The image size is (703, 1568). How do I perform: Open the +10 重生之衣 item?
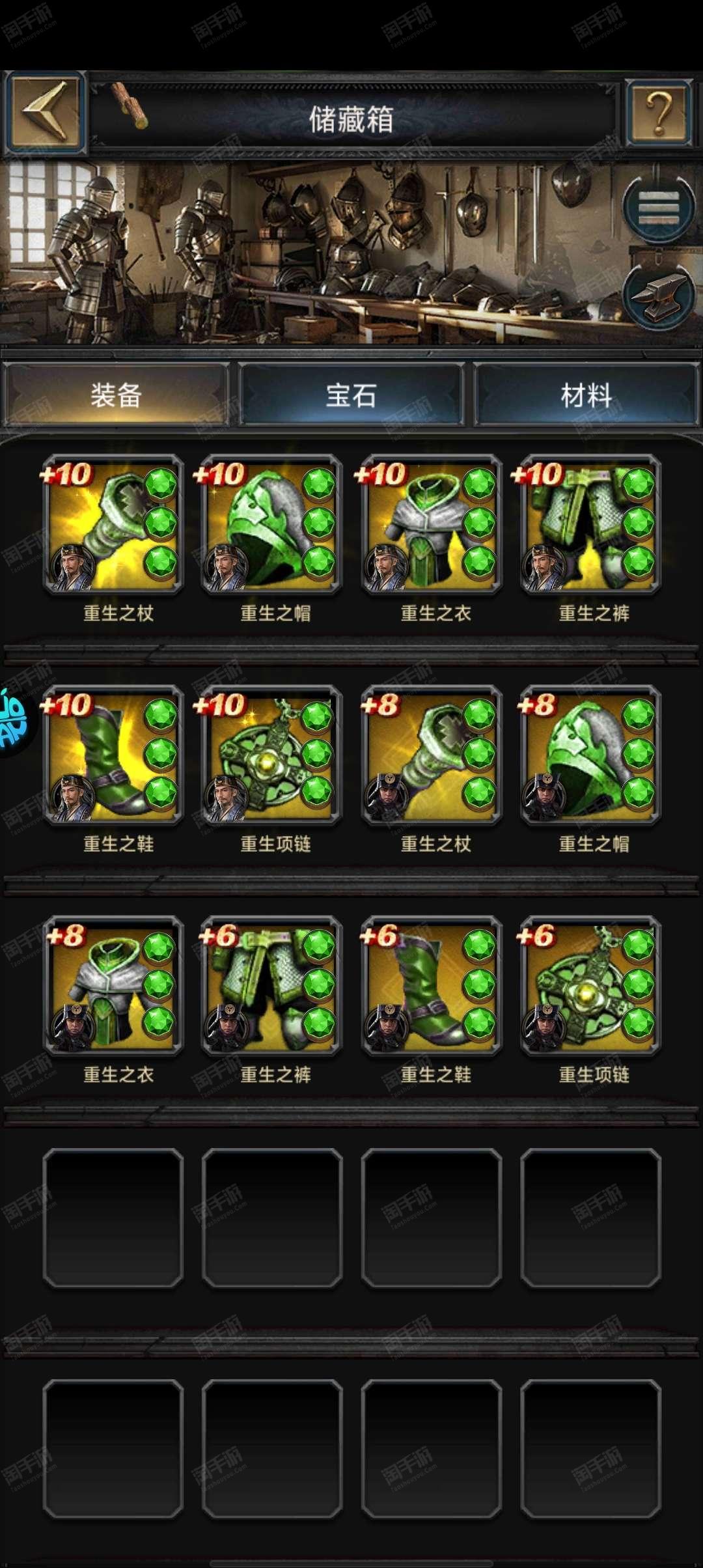(x=432, y=525)
